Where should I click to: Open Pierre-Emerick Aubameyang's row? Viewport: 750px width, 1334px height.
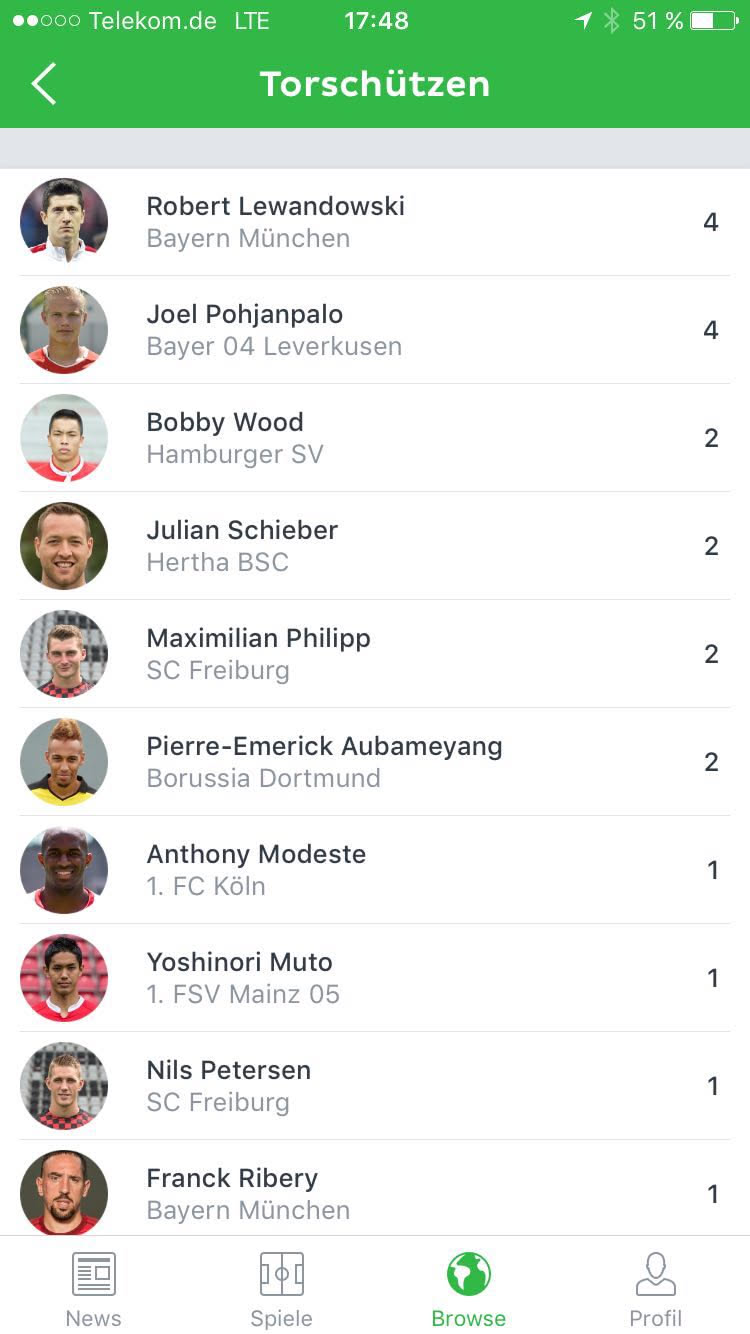tap(375, 762)
